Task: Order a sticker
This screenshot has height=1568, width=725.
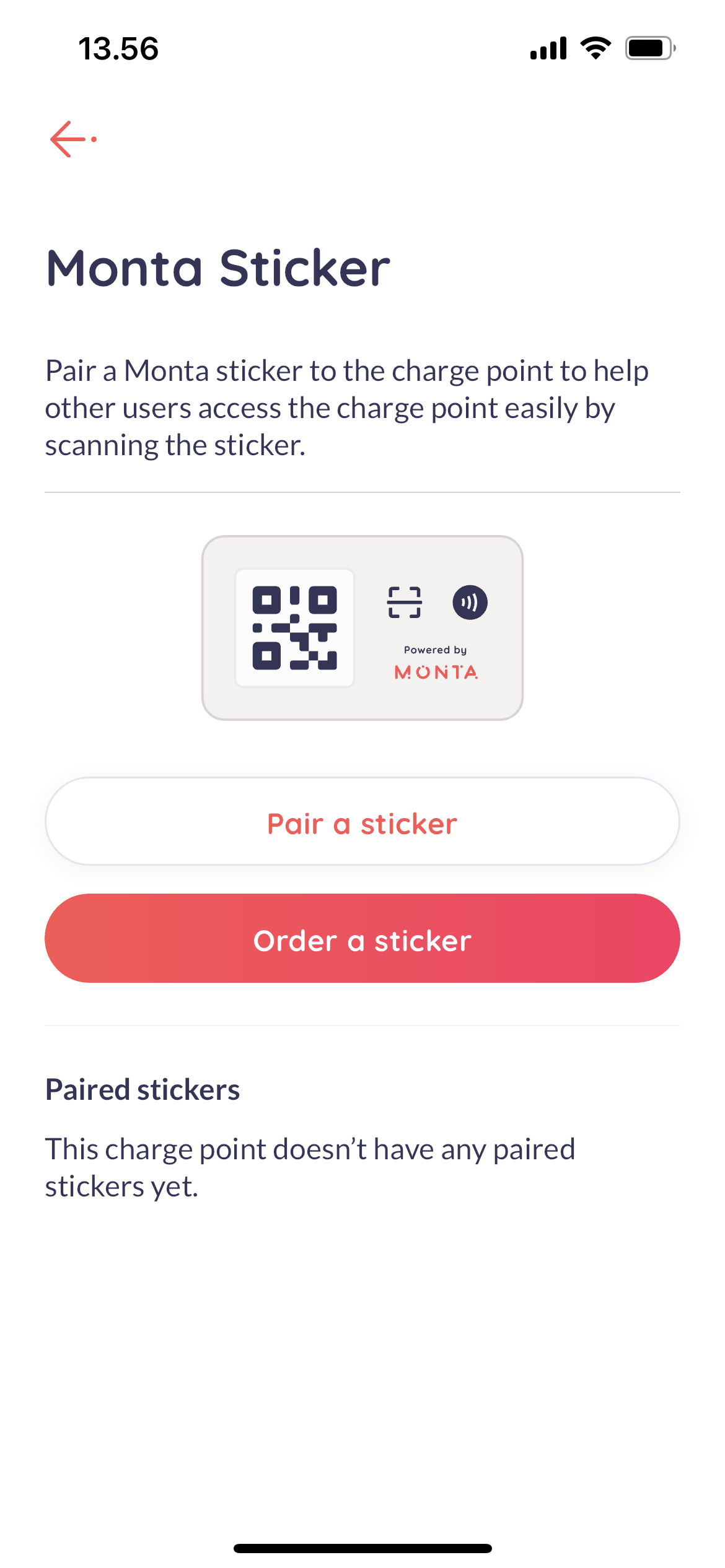Action: (x=362, y=938)
